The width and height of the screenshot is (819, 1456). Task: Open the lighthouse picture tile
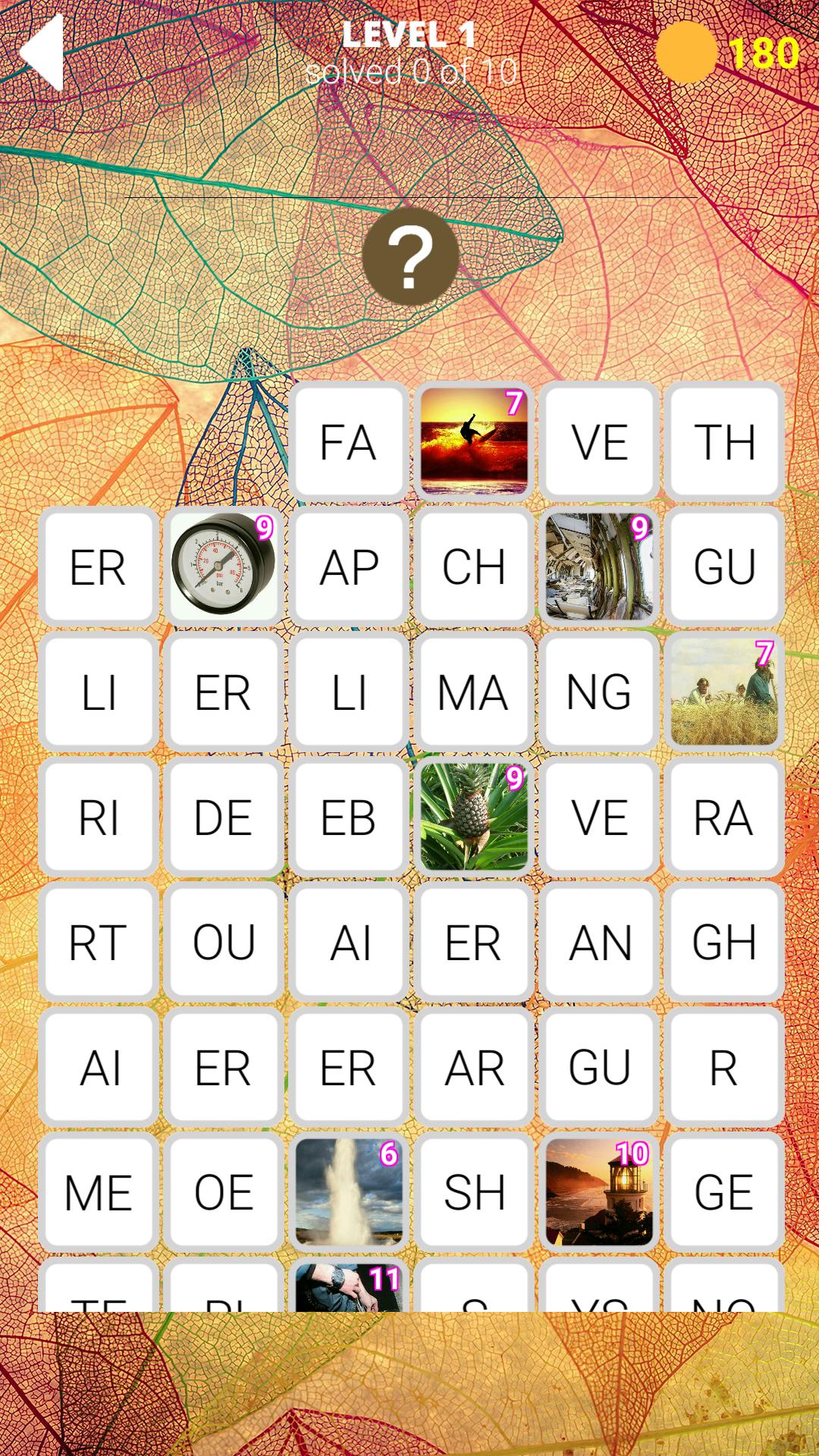tap(599, 1192)
